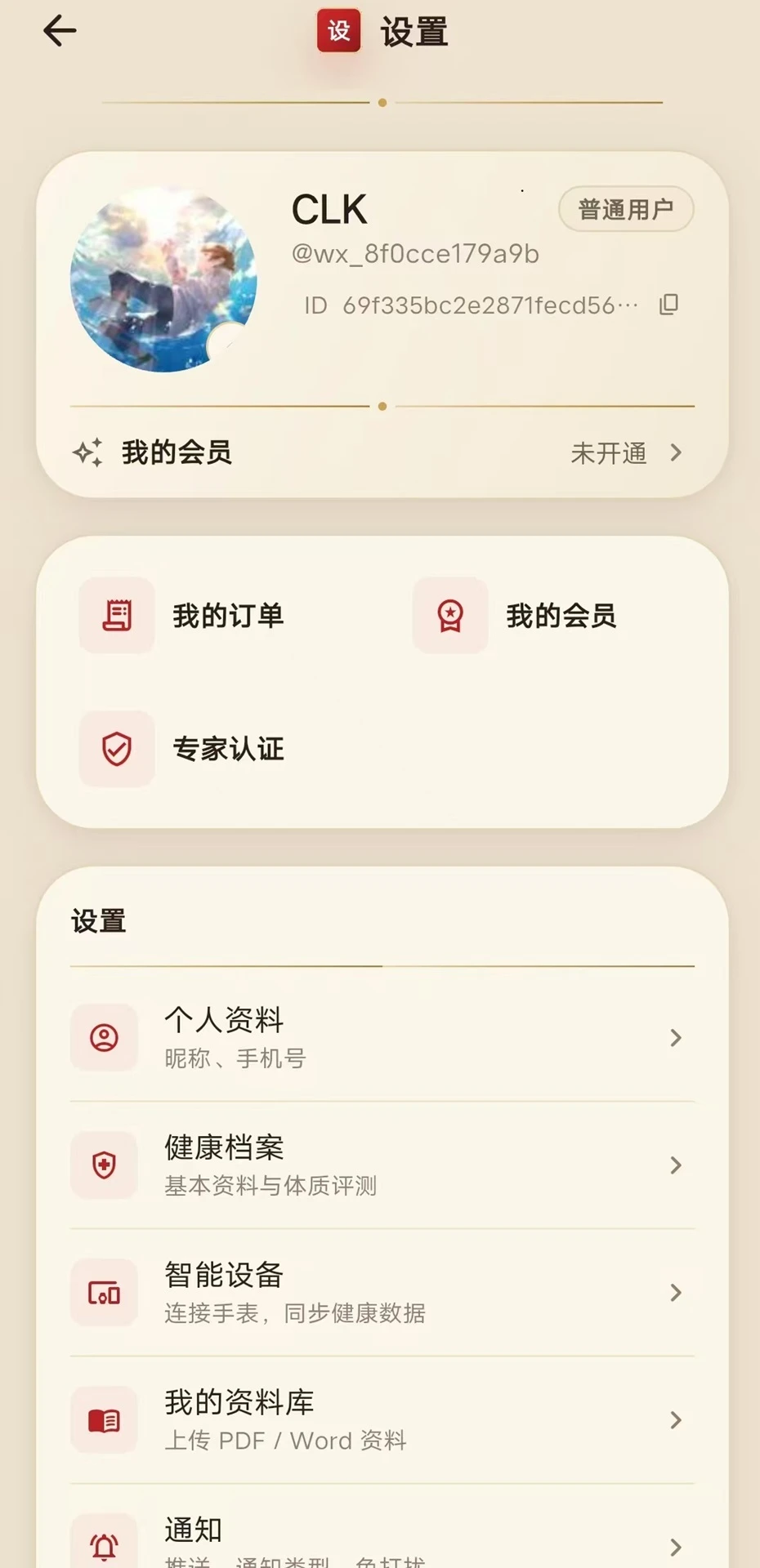The height and width of the screenshot is (1568, 760).
Task: Copy the user ID
Action: (x=668, y=305)
